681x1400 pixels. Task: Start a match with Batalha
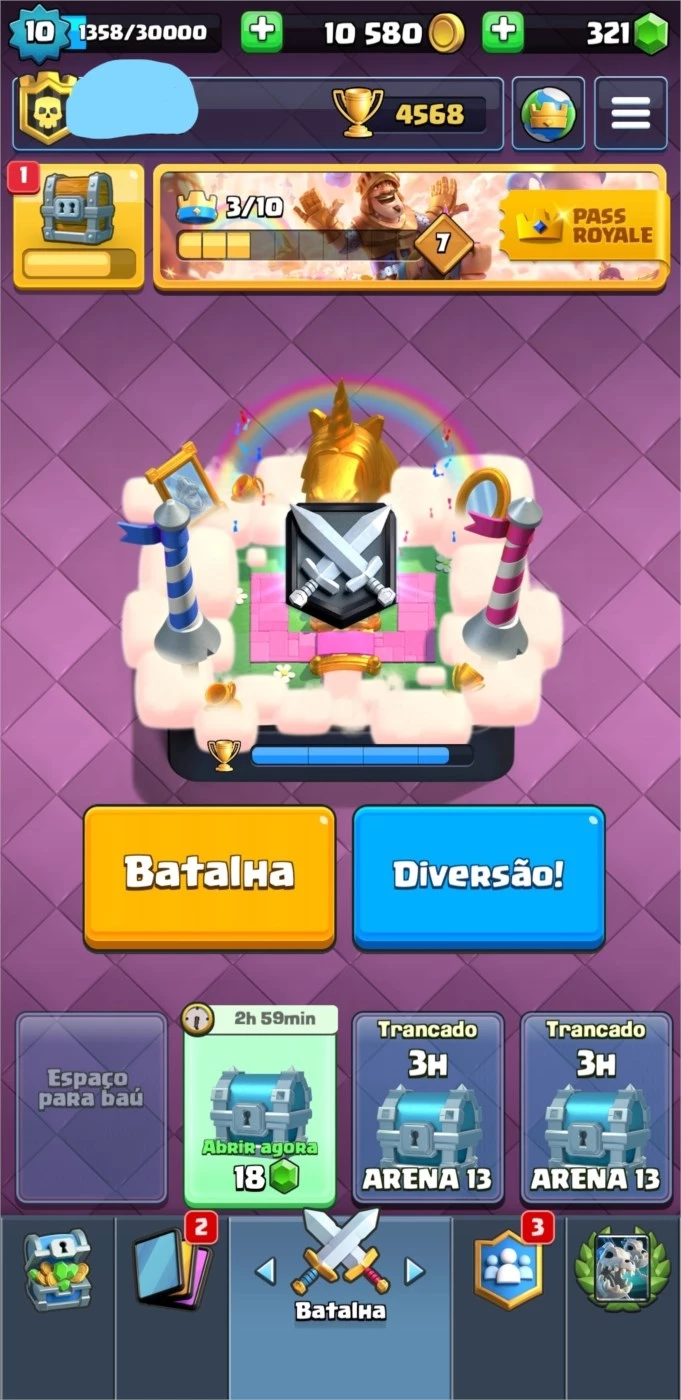coord(209,876)
